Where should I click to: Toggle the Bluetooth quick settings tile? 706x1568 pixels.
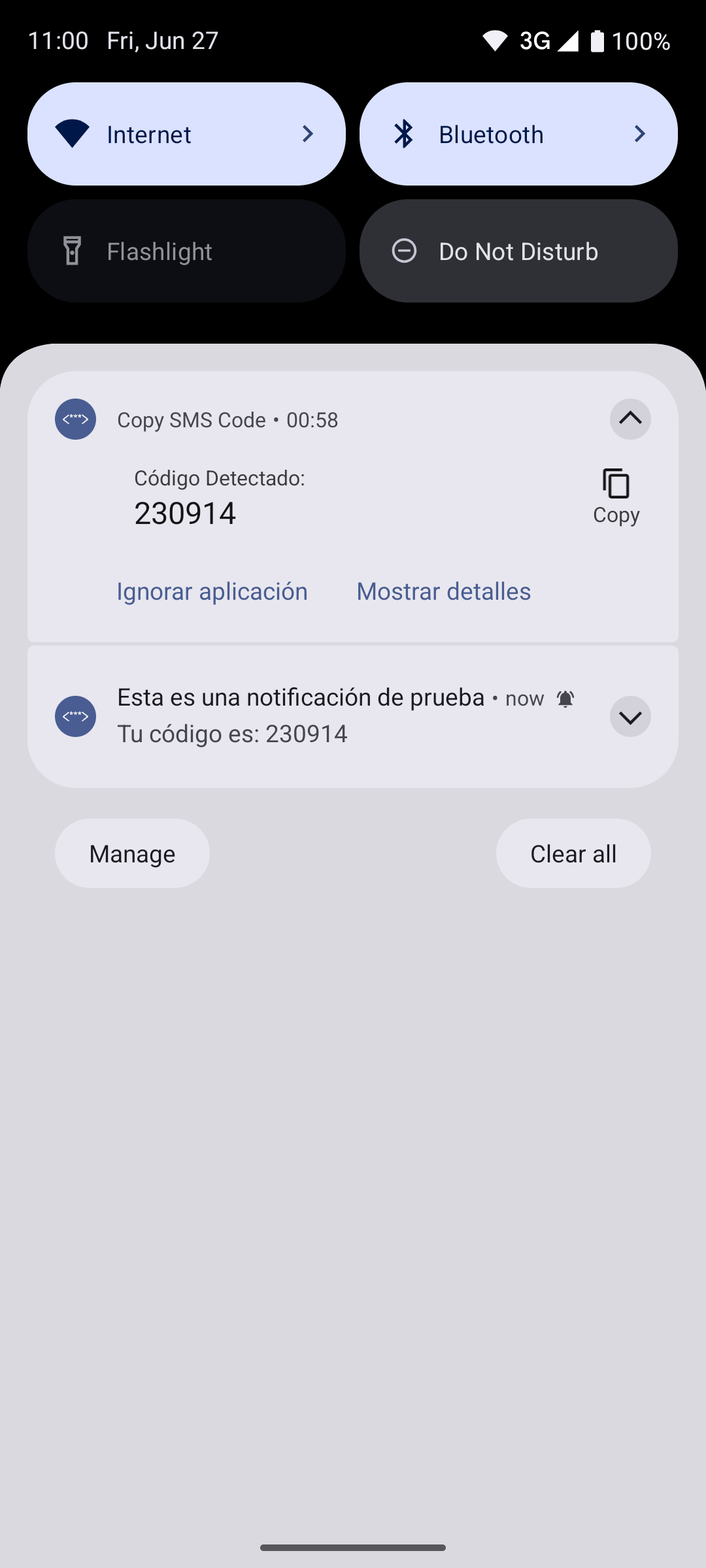tap(518, 134)
